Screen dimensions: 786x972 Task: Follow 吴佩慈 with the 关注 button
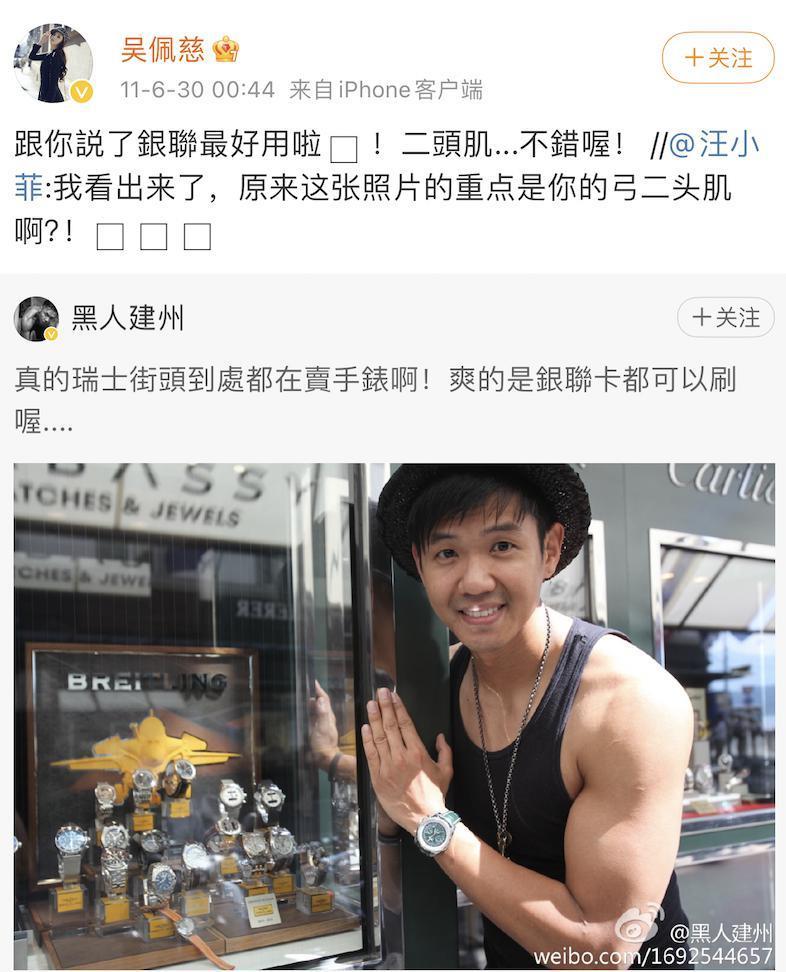(718, 58)
